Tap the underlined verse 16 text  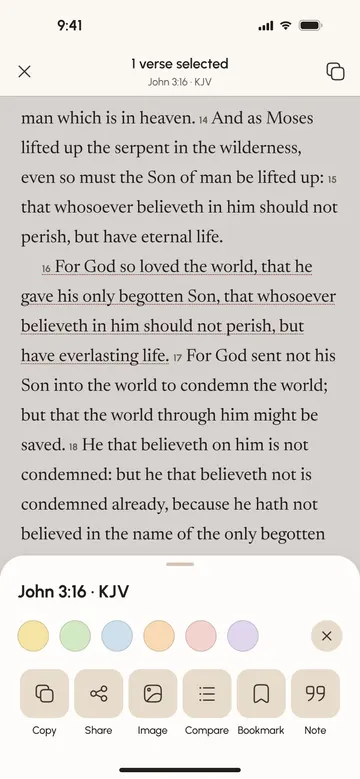click(178, 312)
